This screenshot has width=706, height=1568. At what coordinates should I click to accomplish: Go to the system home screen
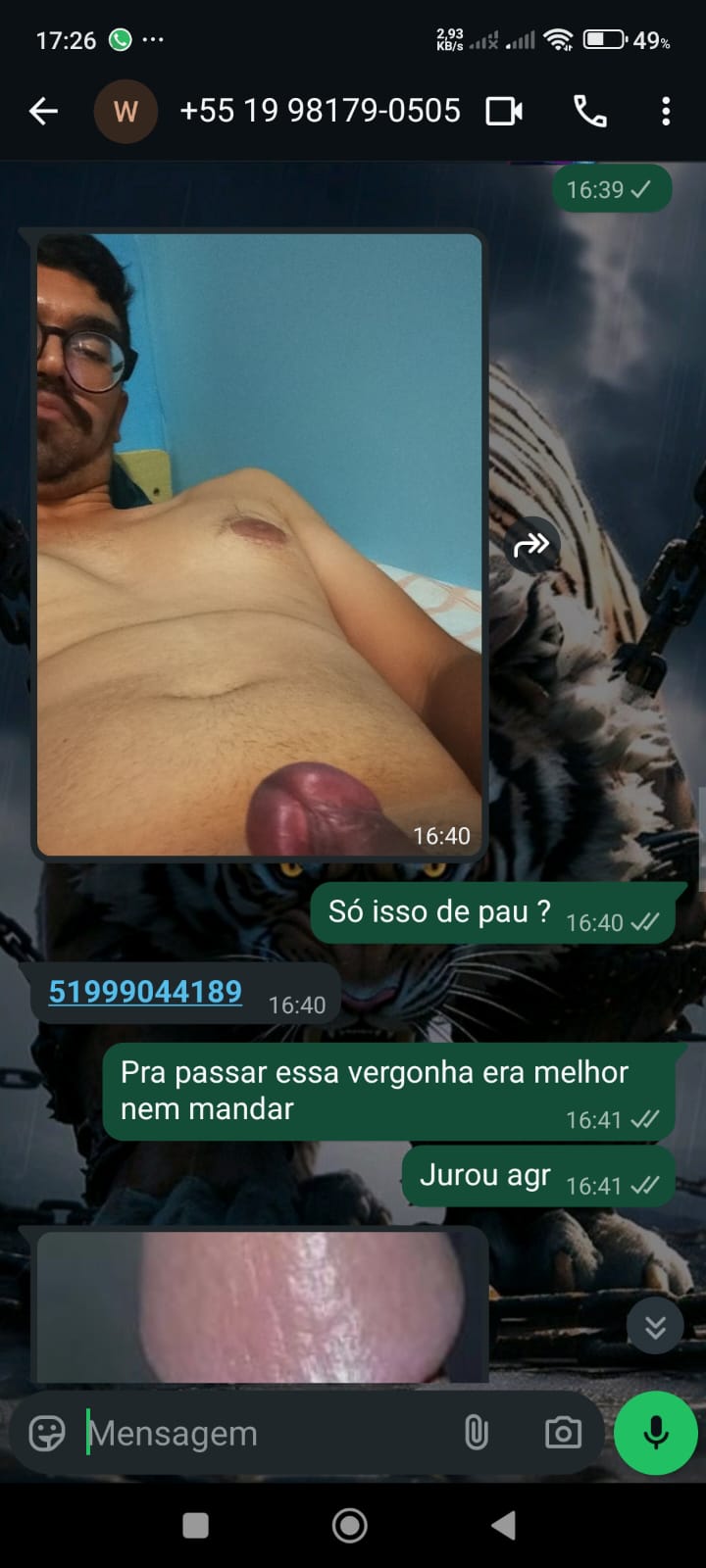(350, 1525)
